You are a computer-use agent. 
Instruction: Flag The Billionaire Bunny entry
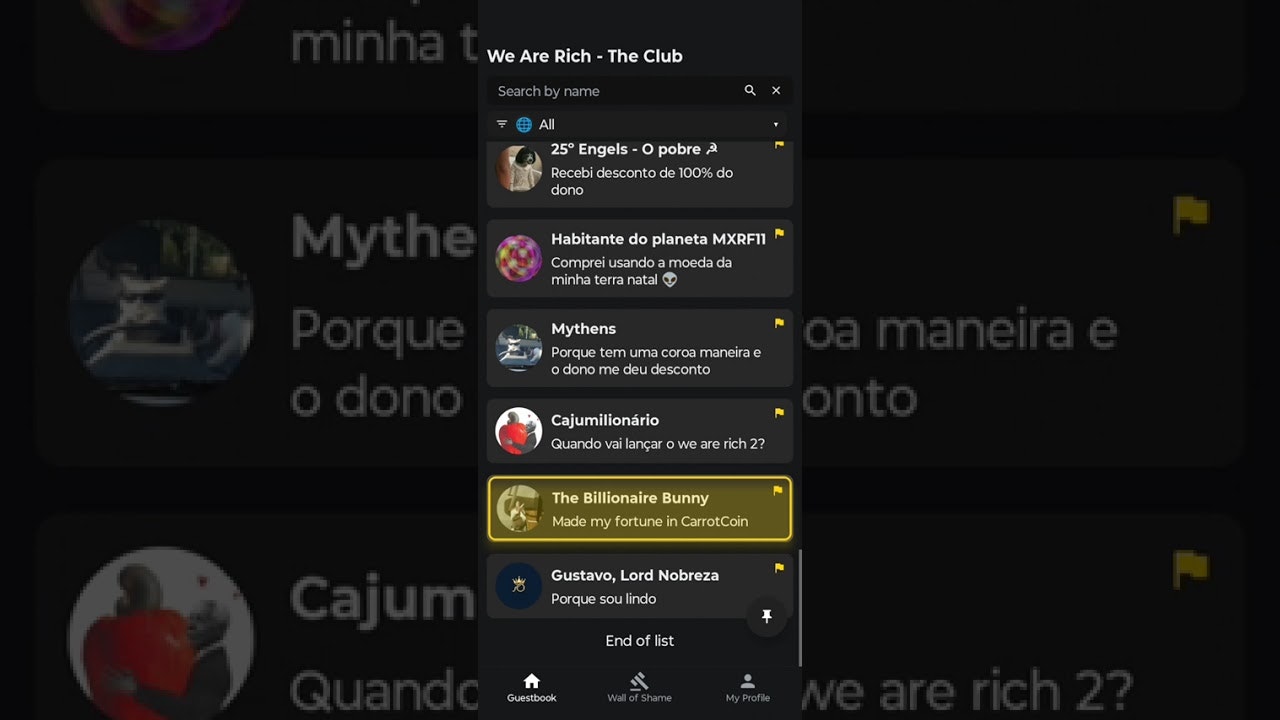(x=778, y=490)
